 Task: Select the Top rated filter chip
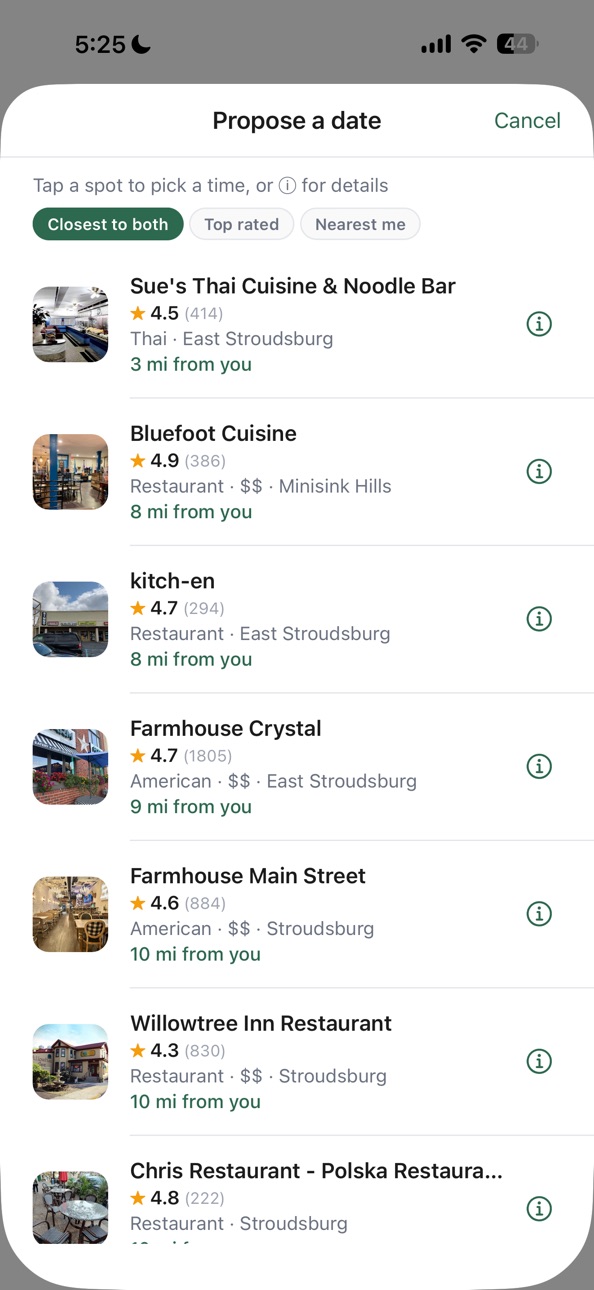[242, 224]
